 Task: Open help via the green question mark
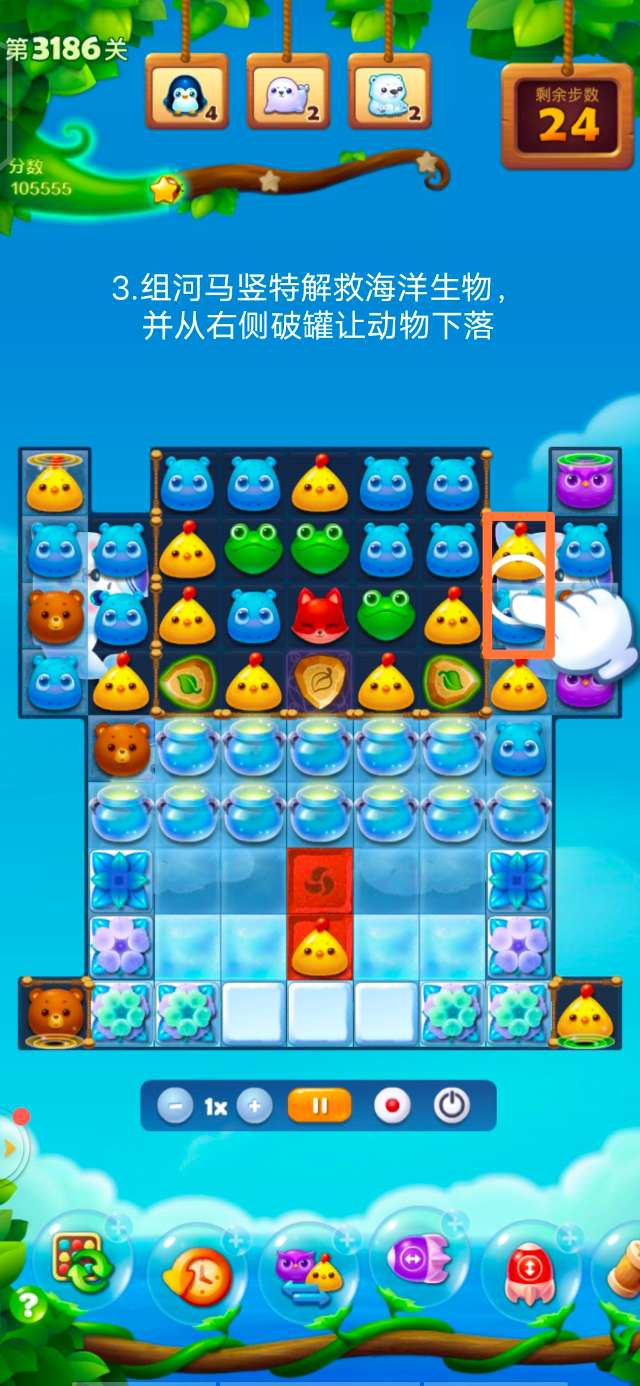(28, 1304)
